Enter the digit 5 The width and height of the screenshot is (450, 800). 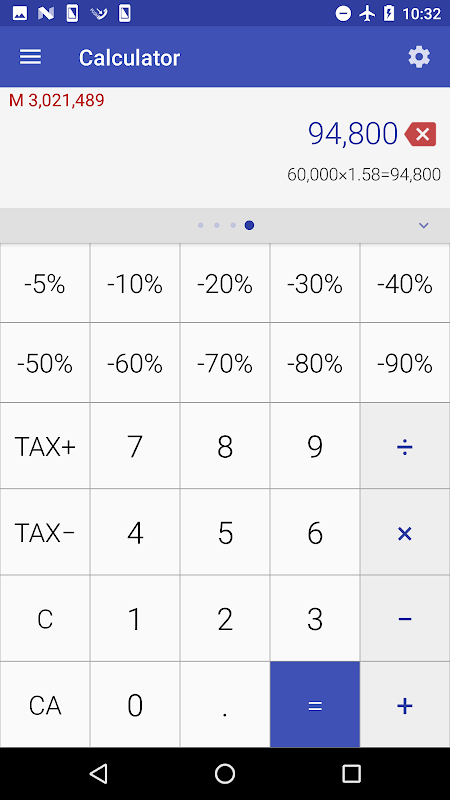click(225, 532)
